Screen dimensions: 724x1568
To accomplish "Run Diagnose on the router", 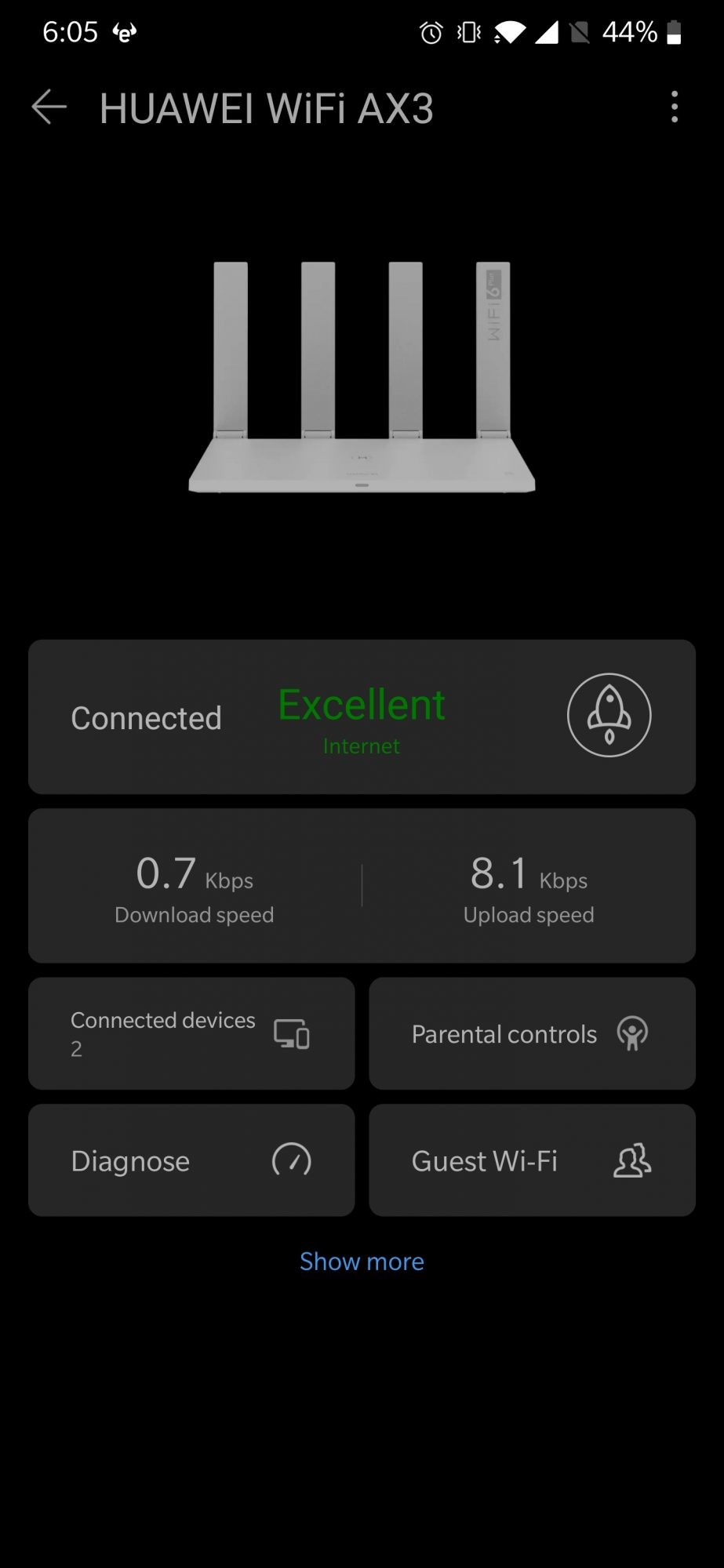I will [x=191, y=1160].
